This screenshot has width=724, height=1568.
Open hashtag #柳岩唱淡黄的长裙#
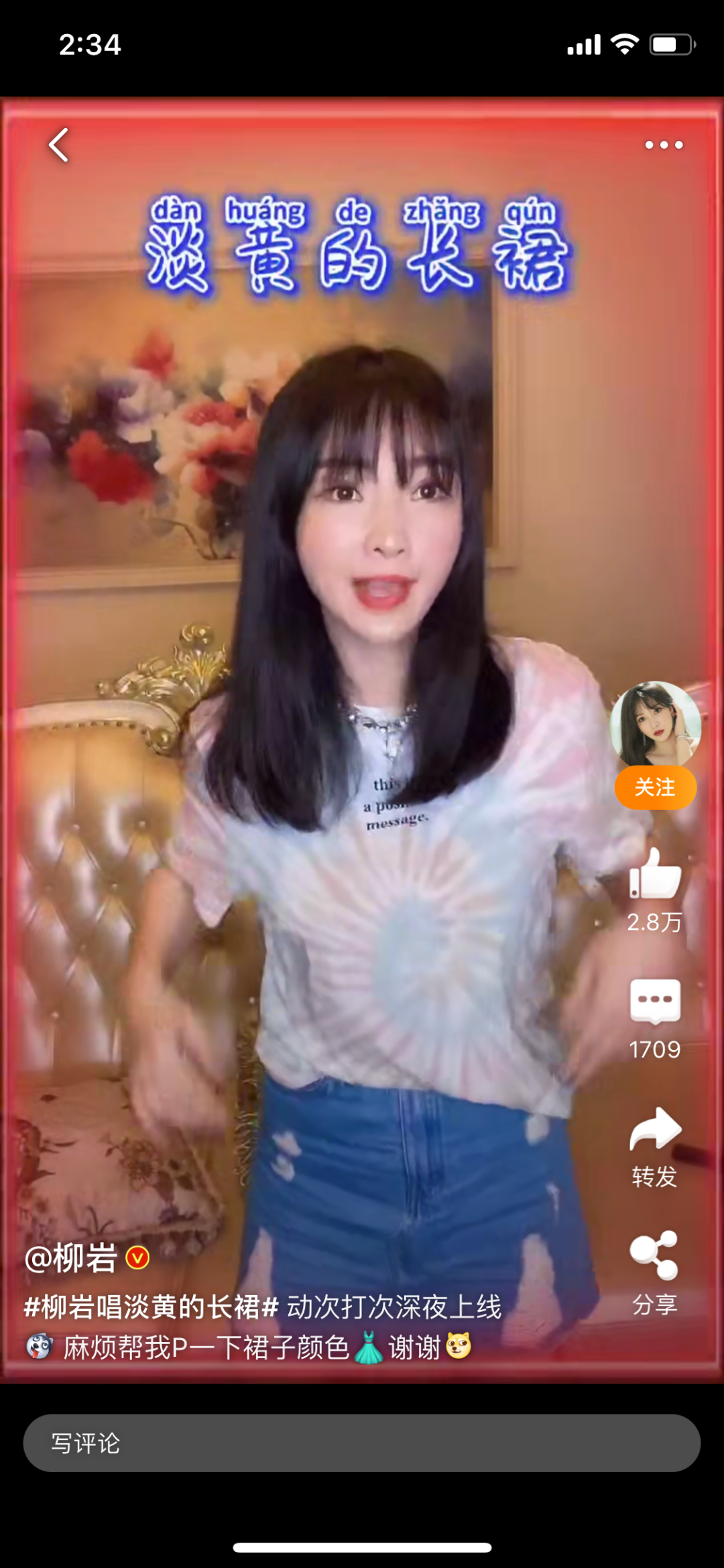[151, 1307]
